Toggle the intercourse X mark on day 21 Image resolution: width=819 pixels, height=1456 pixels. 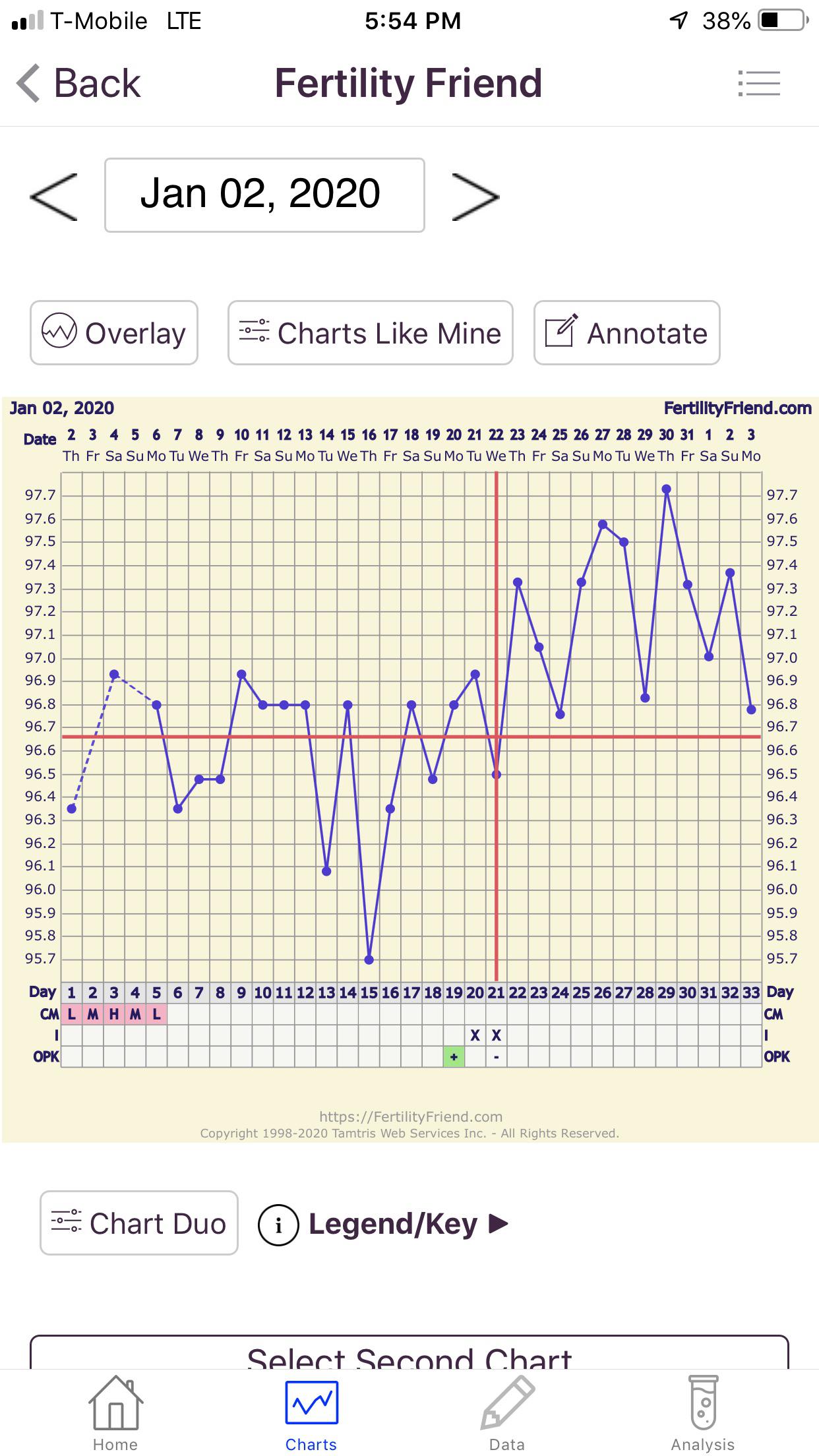[x=496, y=1035]
